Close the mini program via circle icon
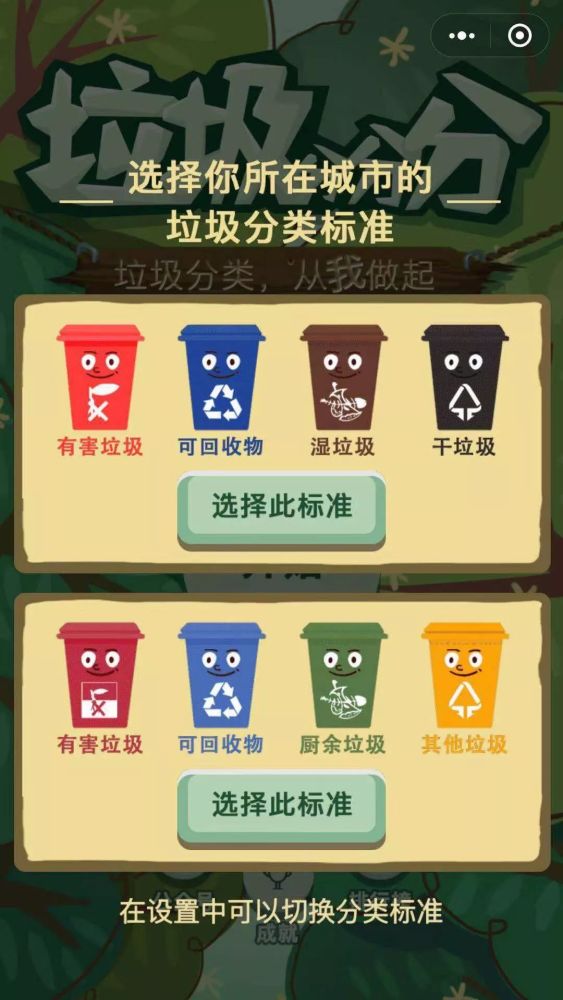Screen dimensions: 563x1000 [x=520, y=36]
